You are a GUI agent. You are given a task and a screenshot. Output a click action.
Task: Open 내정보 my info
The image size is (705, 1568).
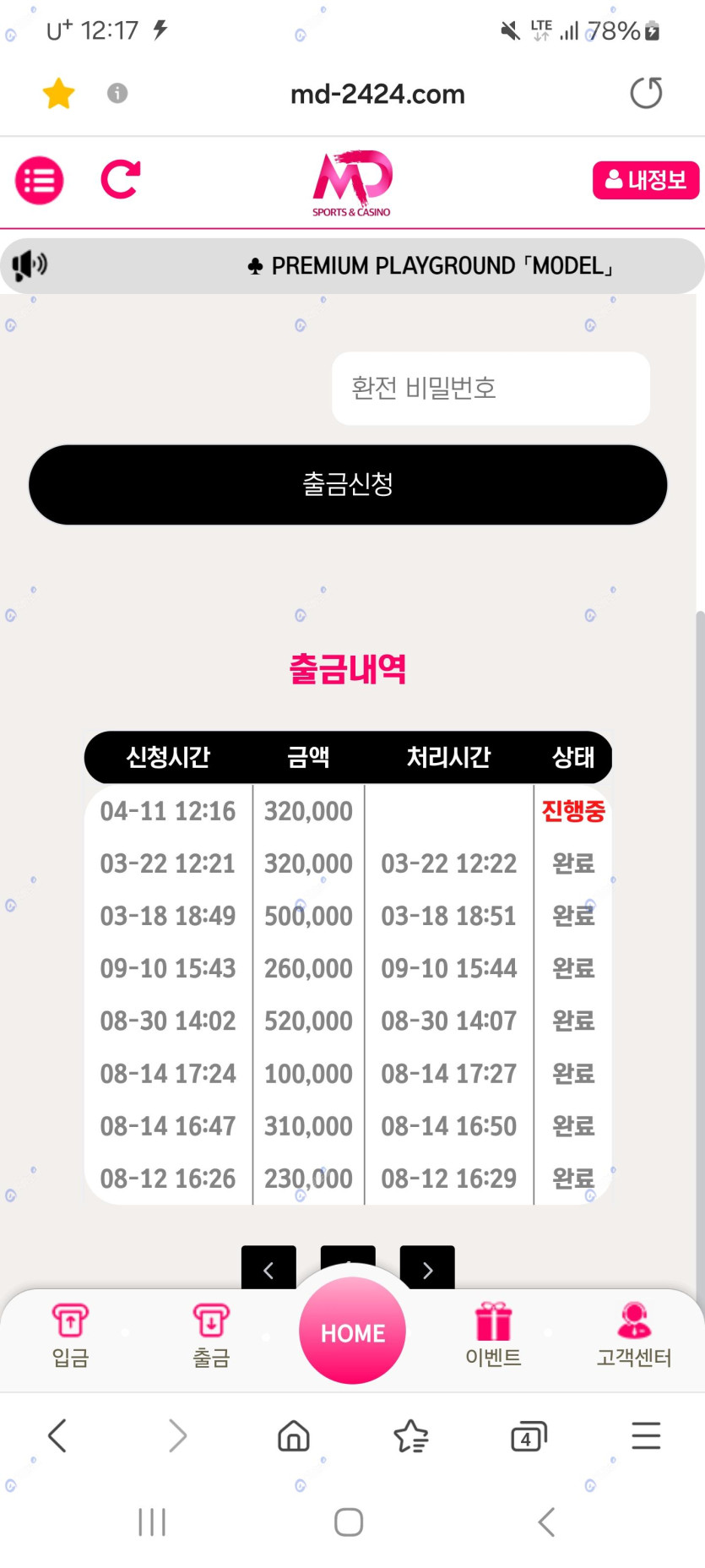click(645, 180)
